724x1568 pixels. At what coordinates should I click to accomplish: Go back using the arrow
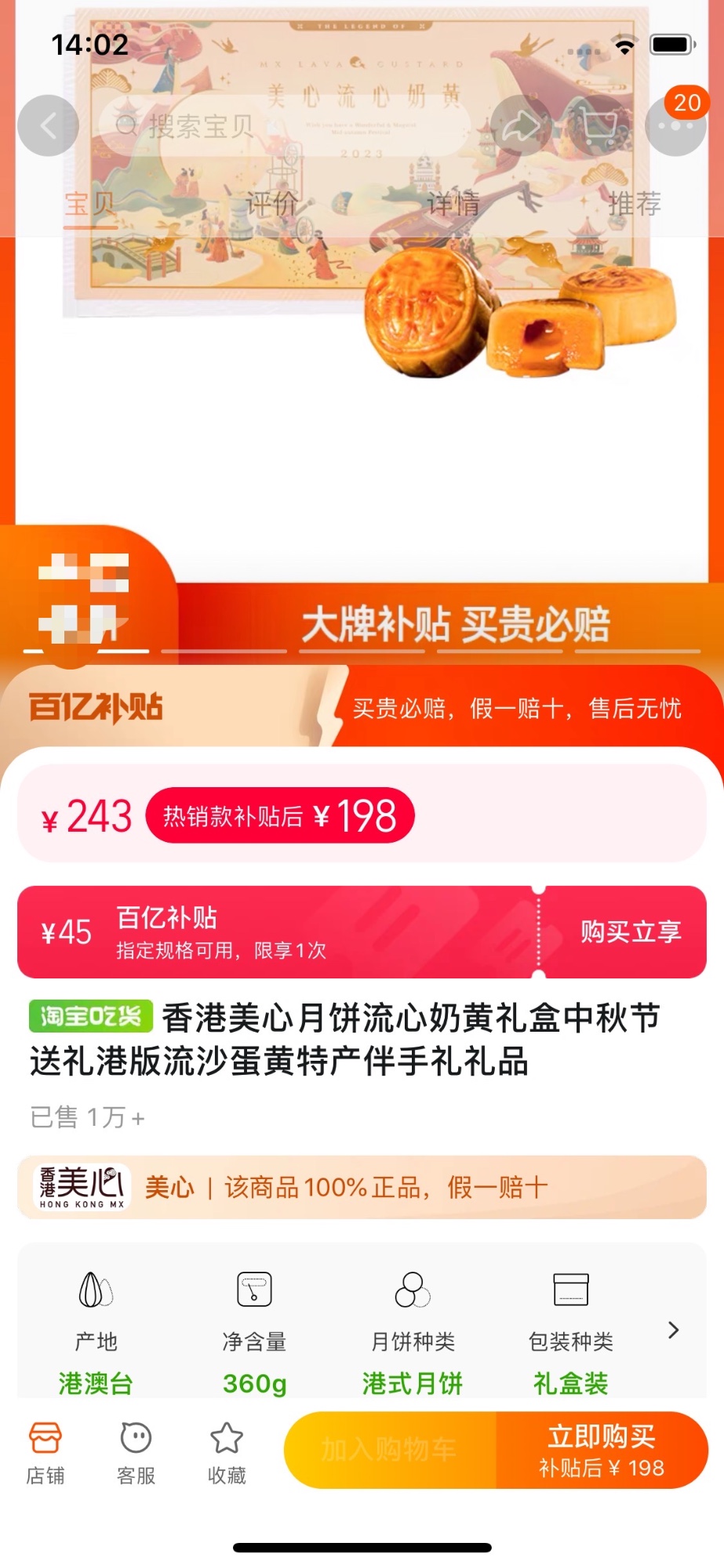[49, 125]
